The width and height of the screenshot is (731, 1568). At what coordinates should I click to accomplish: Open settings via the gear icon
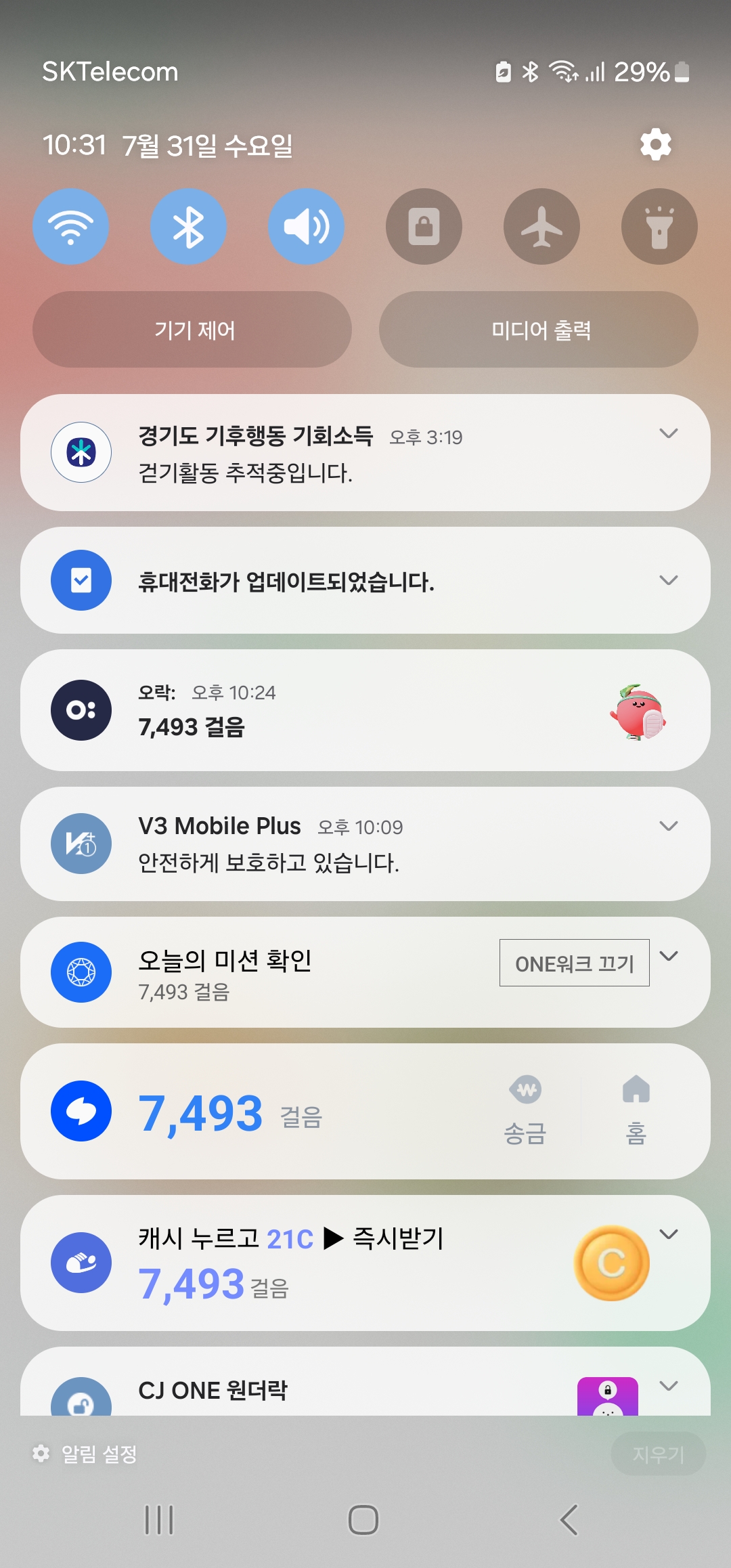655,145
